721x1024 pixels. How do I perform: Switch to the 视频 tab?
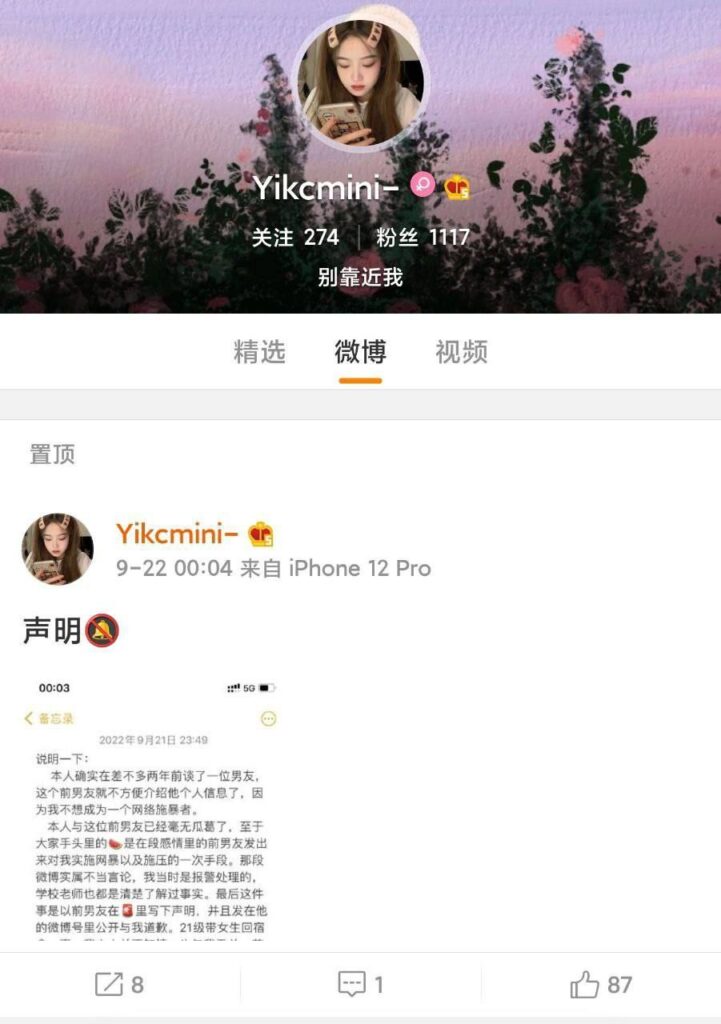pos(461,352)
